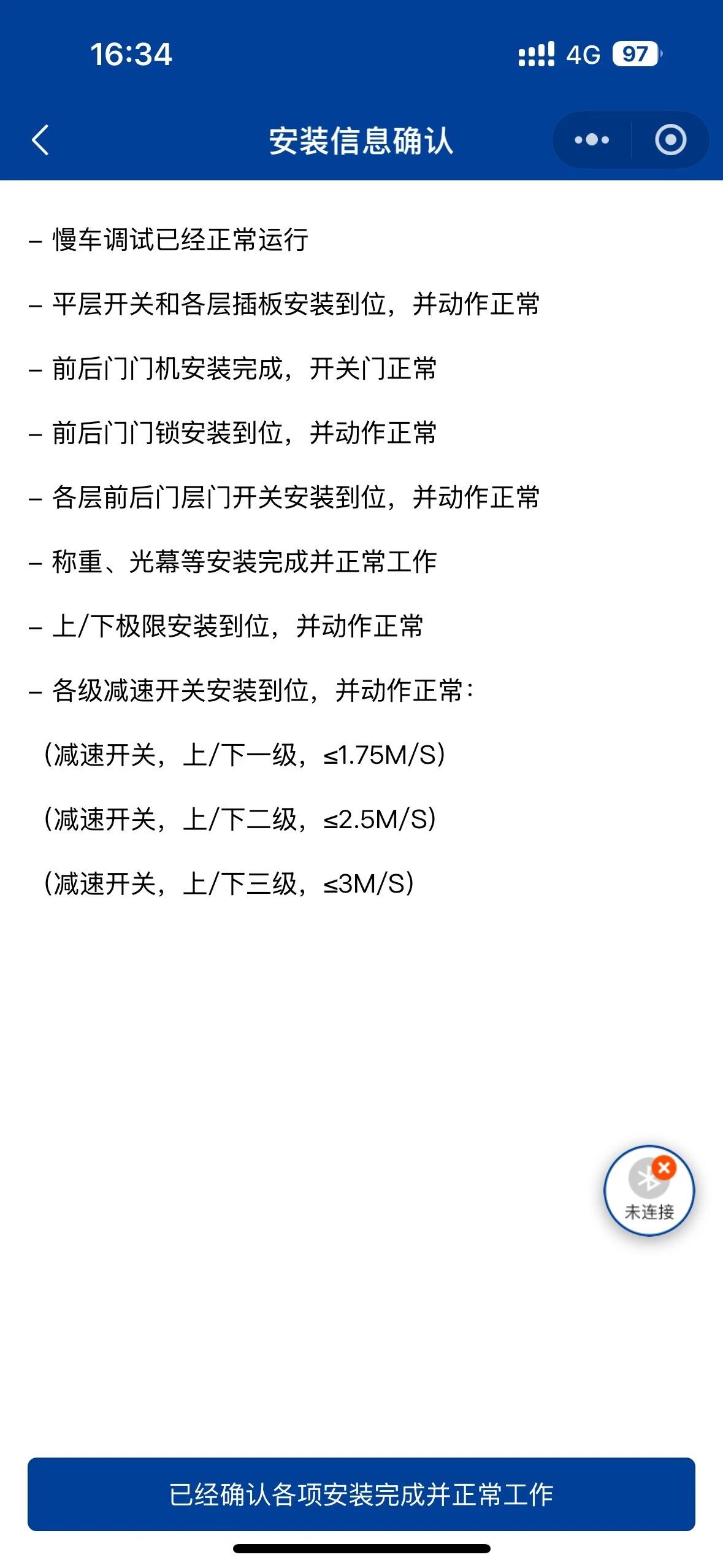
Task: Go back using the header arrow
Action: coord(40,140)
